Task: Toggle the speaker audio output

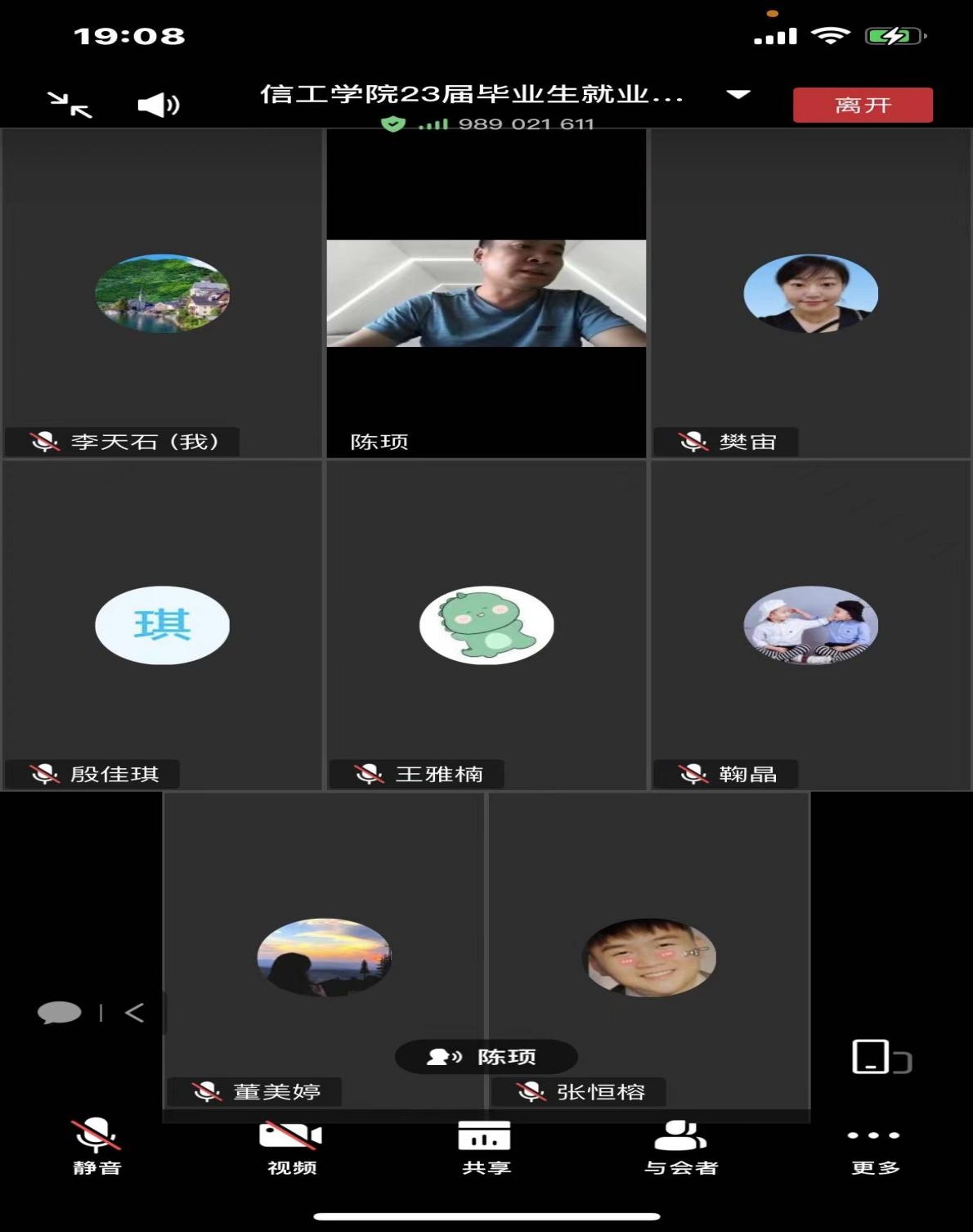Action: pos(159,105)
